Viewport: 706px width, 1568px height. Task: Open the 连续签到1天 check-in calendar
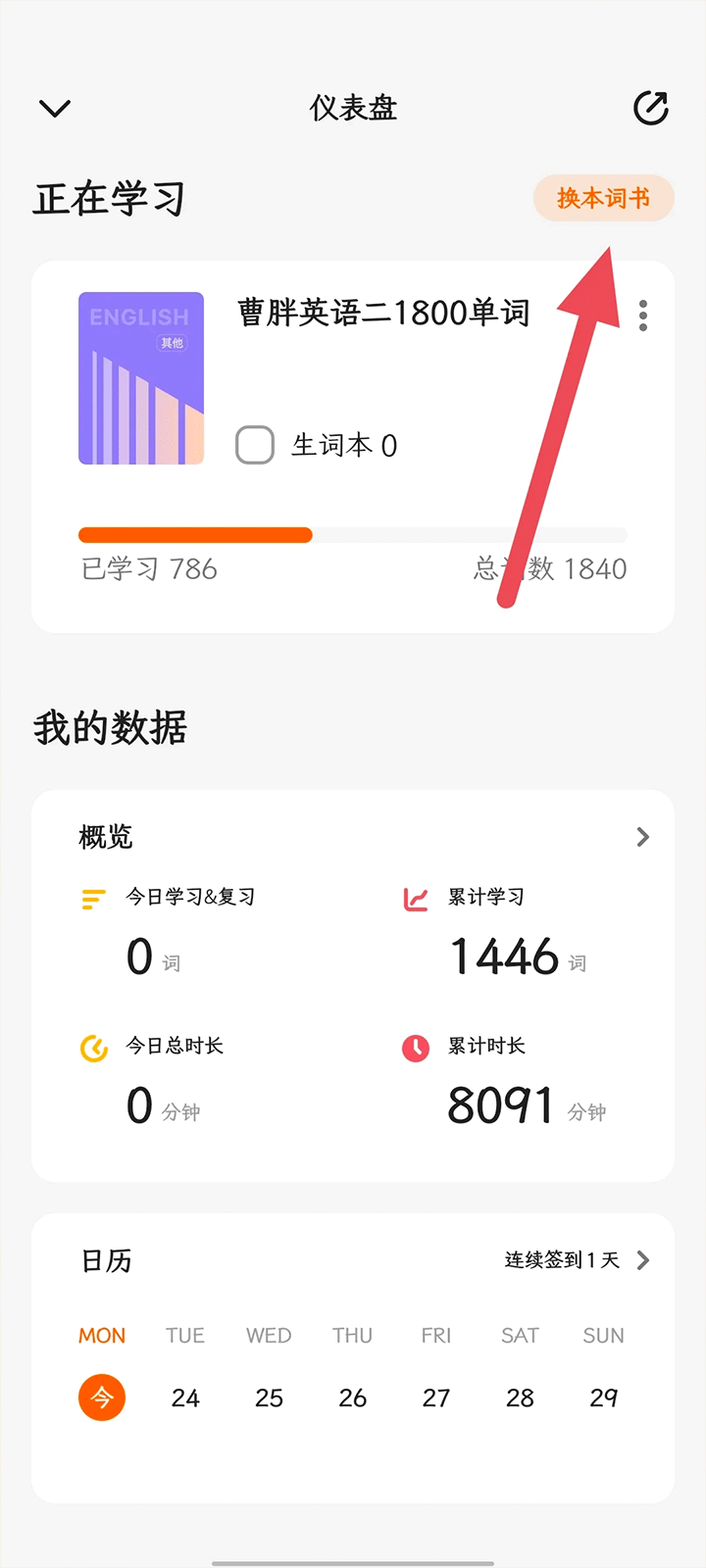tap(577, 1260)
